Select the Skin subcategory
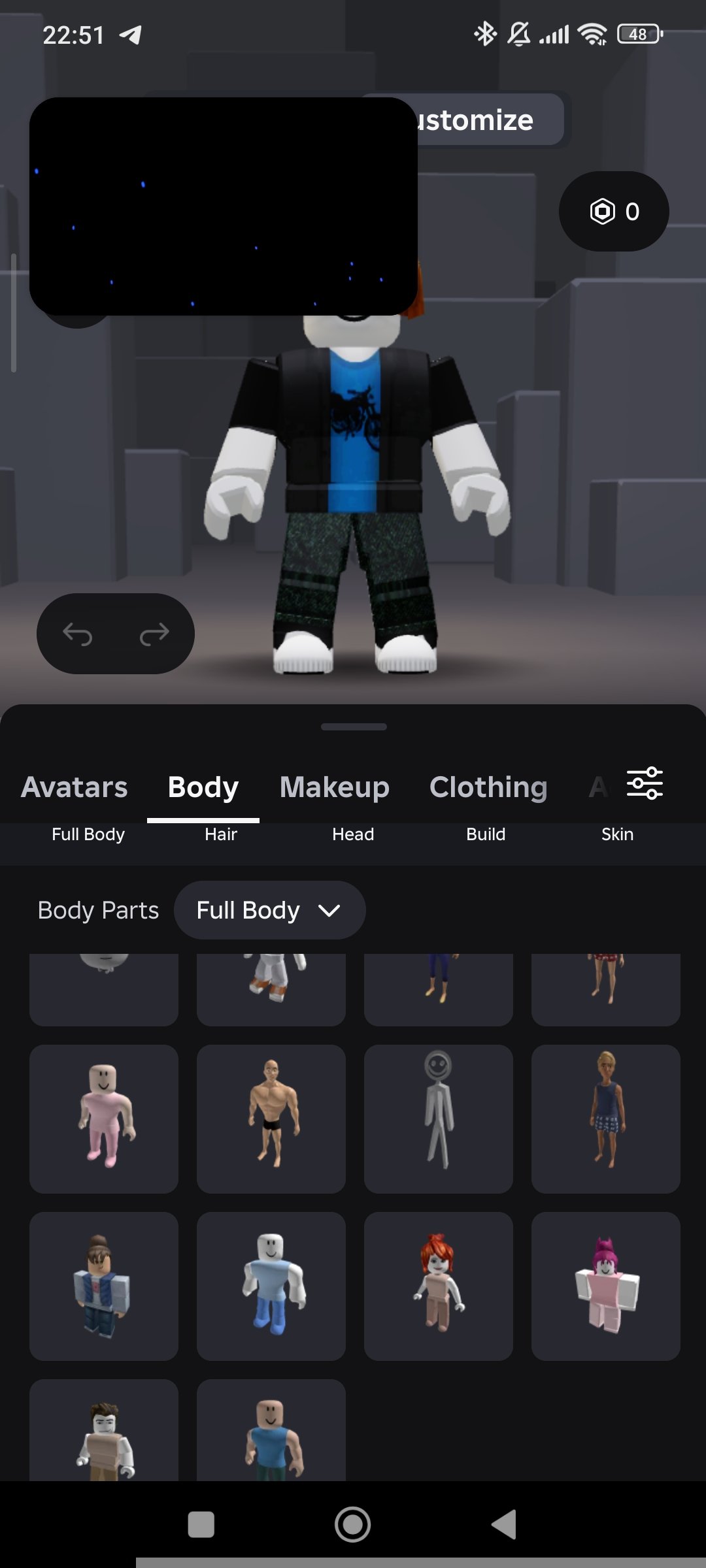The width and height of the screenshot is (706, 1568). 617,834
